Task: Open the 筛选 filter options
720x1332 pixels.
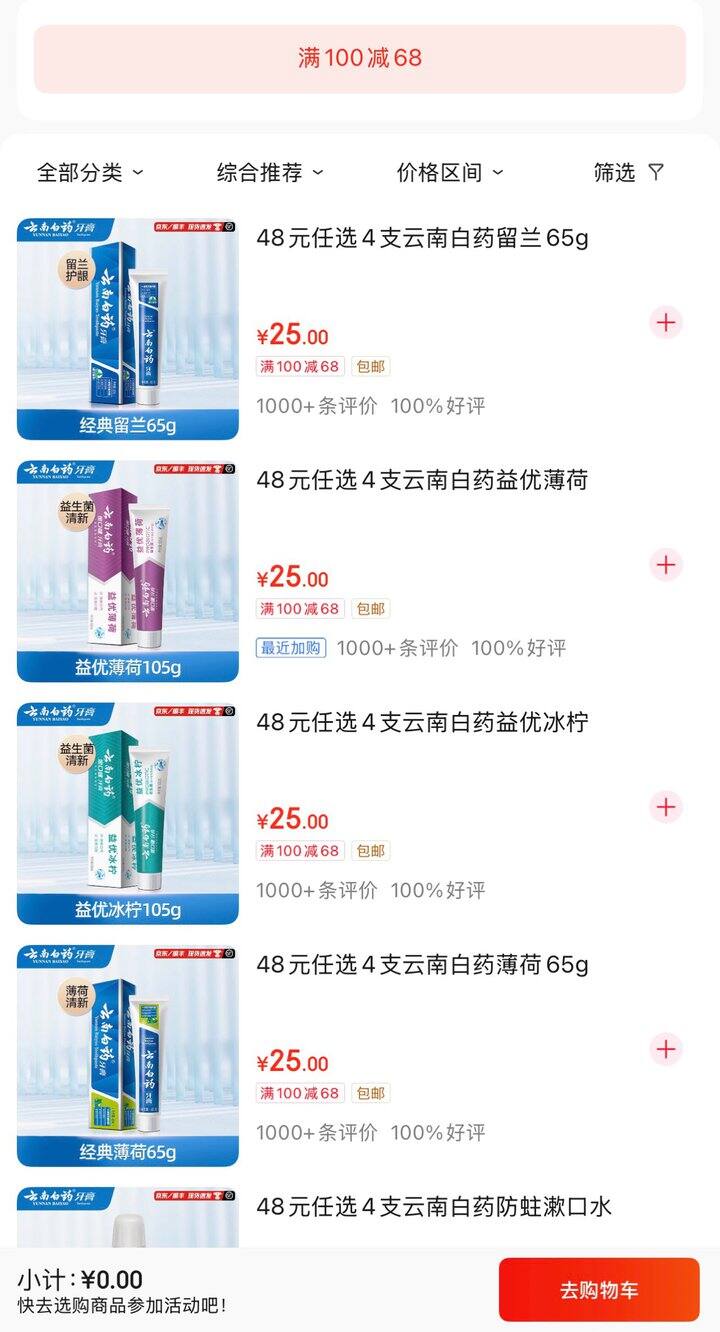Action: coord(628,172)
